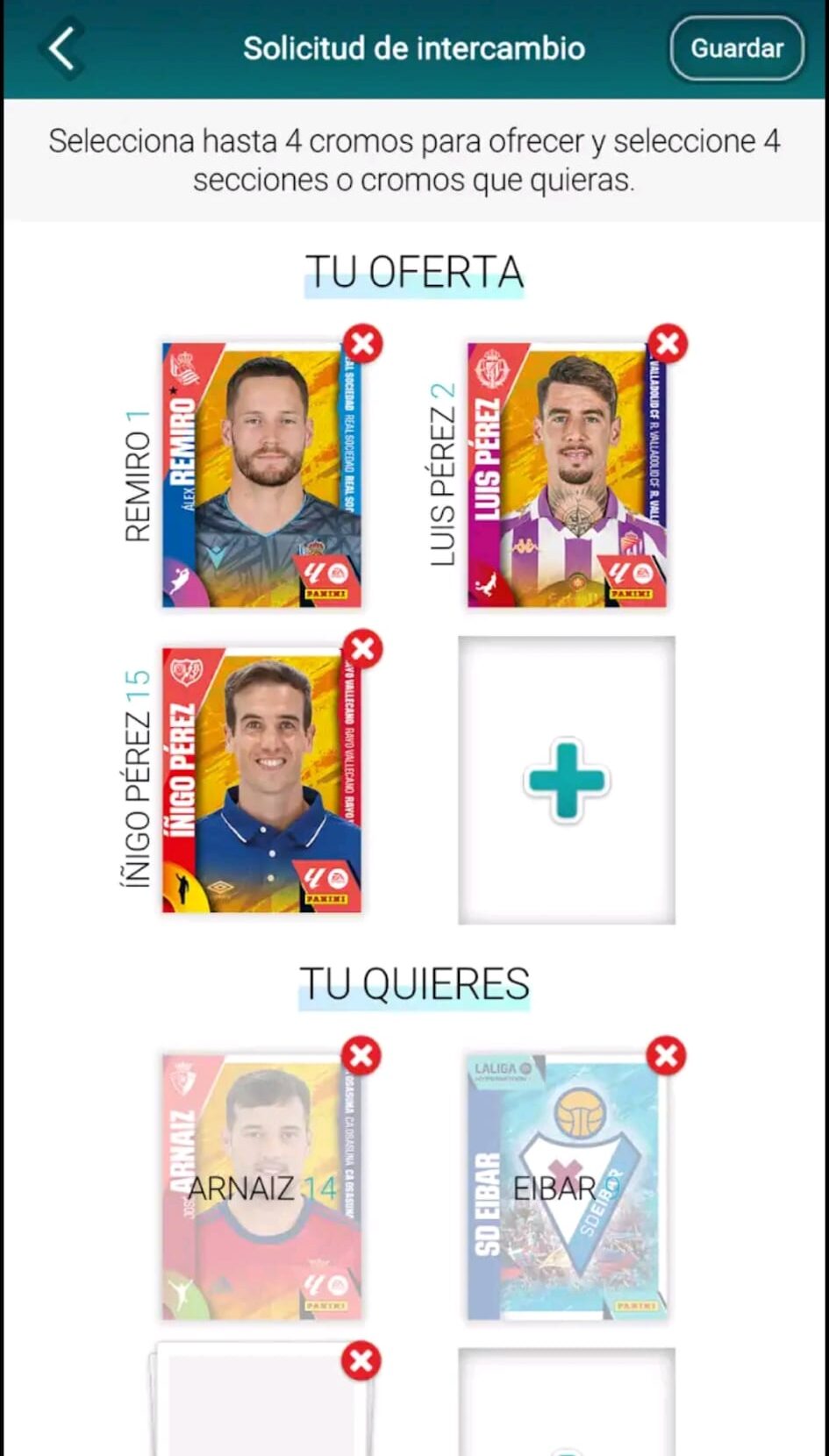This screenshot has height=1456, width=829.
Task: Open the Remiro sticker card
Action: click(x=261, y=475)
